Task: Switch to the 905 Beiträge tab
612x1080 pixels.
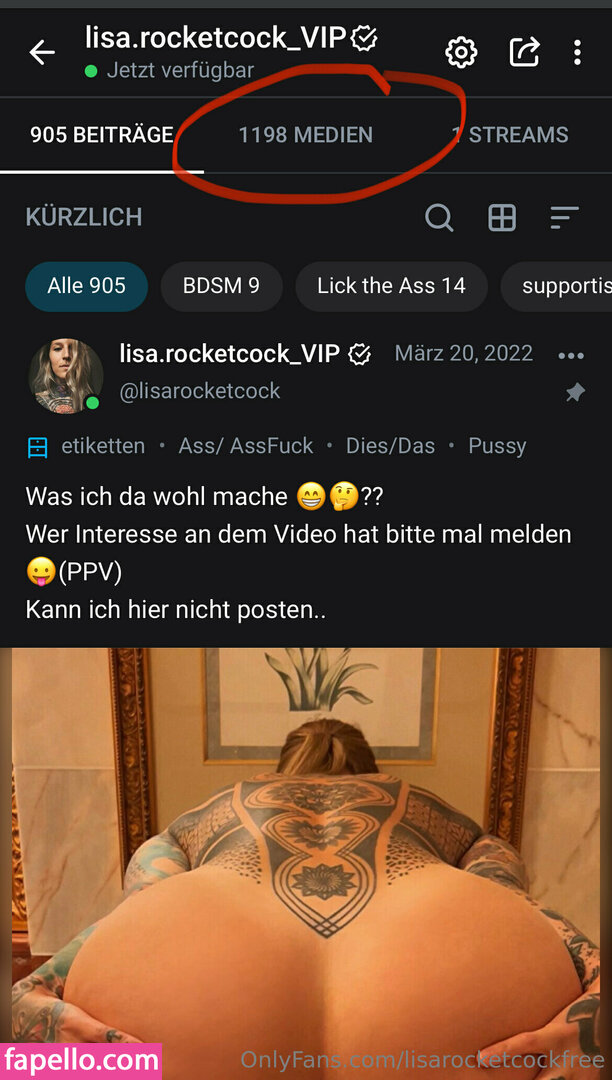Action: tap(101, 135)
